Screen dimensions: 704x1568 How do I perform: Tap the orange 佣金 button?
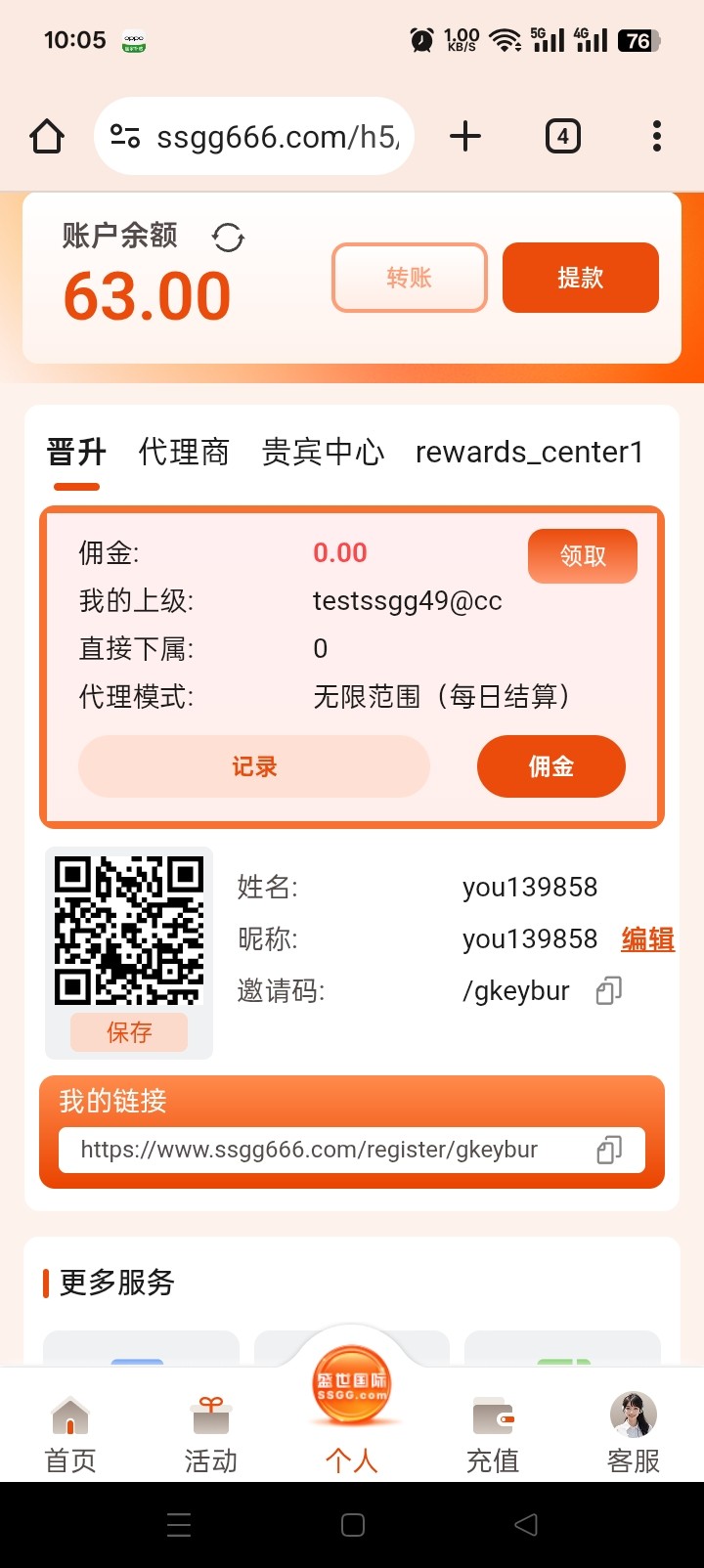tap(550, 766)
